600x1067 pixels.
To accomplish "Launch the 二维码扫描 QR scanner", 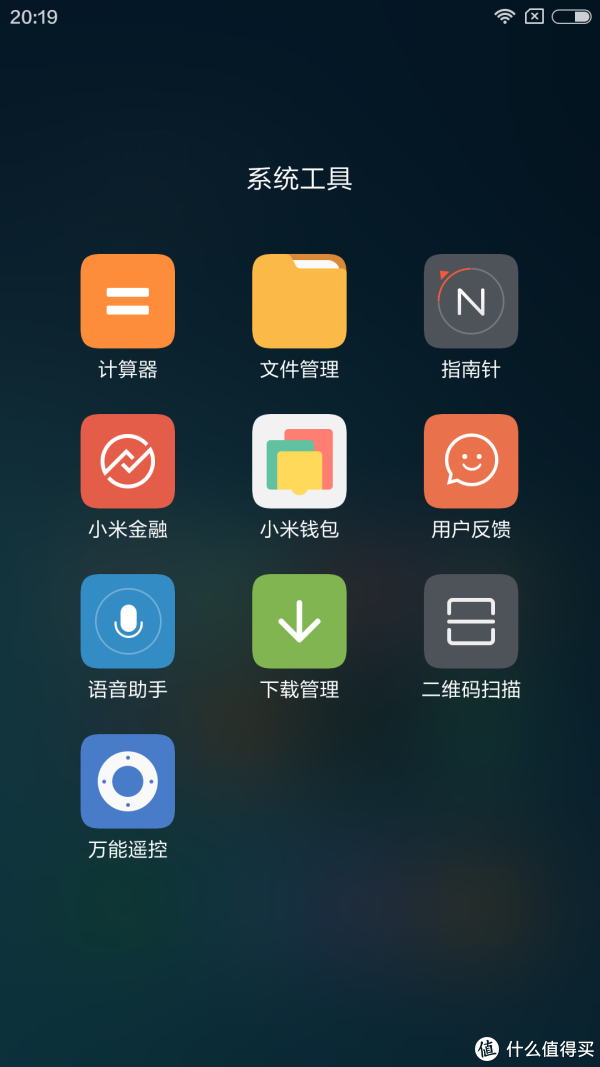I will coord(471,621).
